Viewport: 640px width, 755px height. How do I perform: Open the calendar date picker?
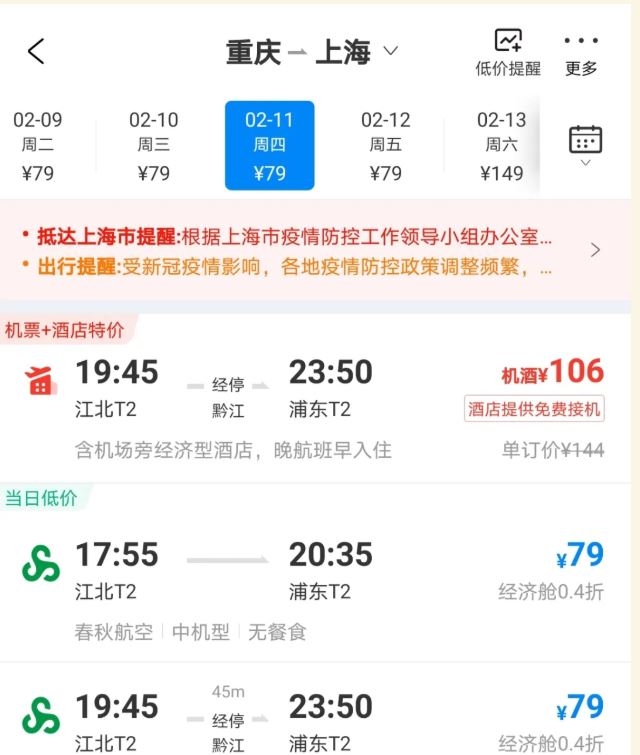[585, 145]
